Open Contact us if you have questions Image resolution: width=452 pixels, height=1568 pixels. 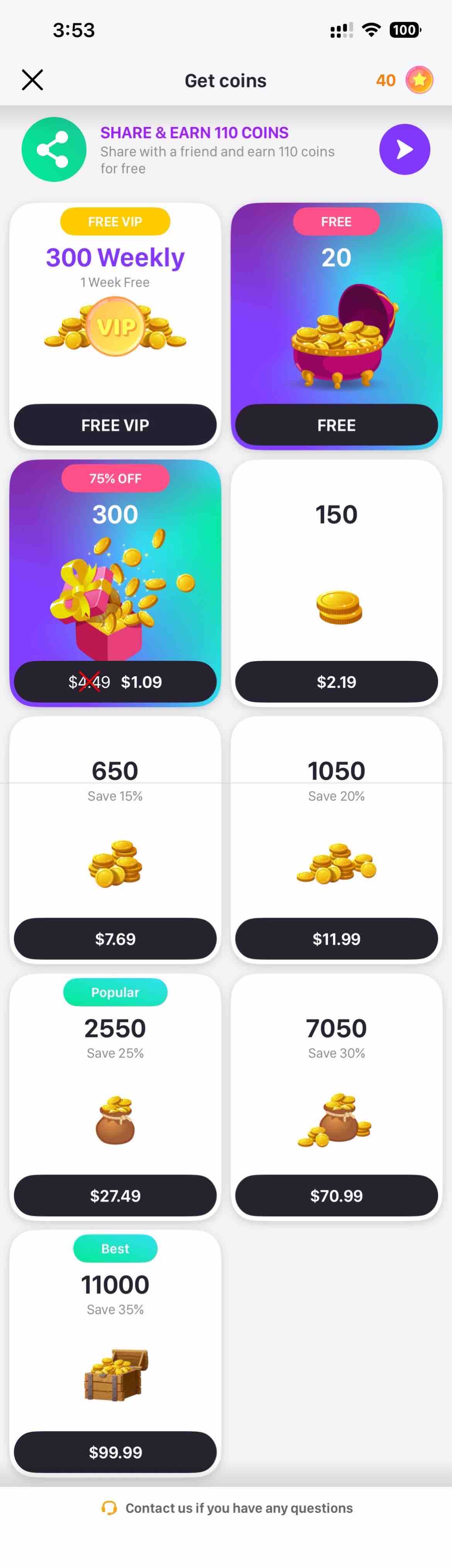227,1508
